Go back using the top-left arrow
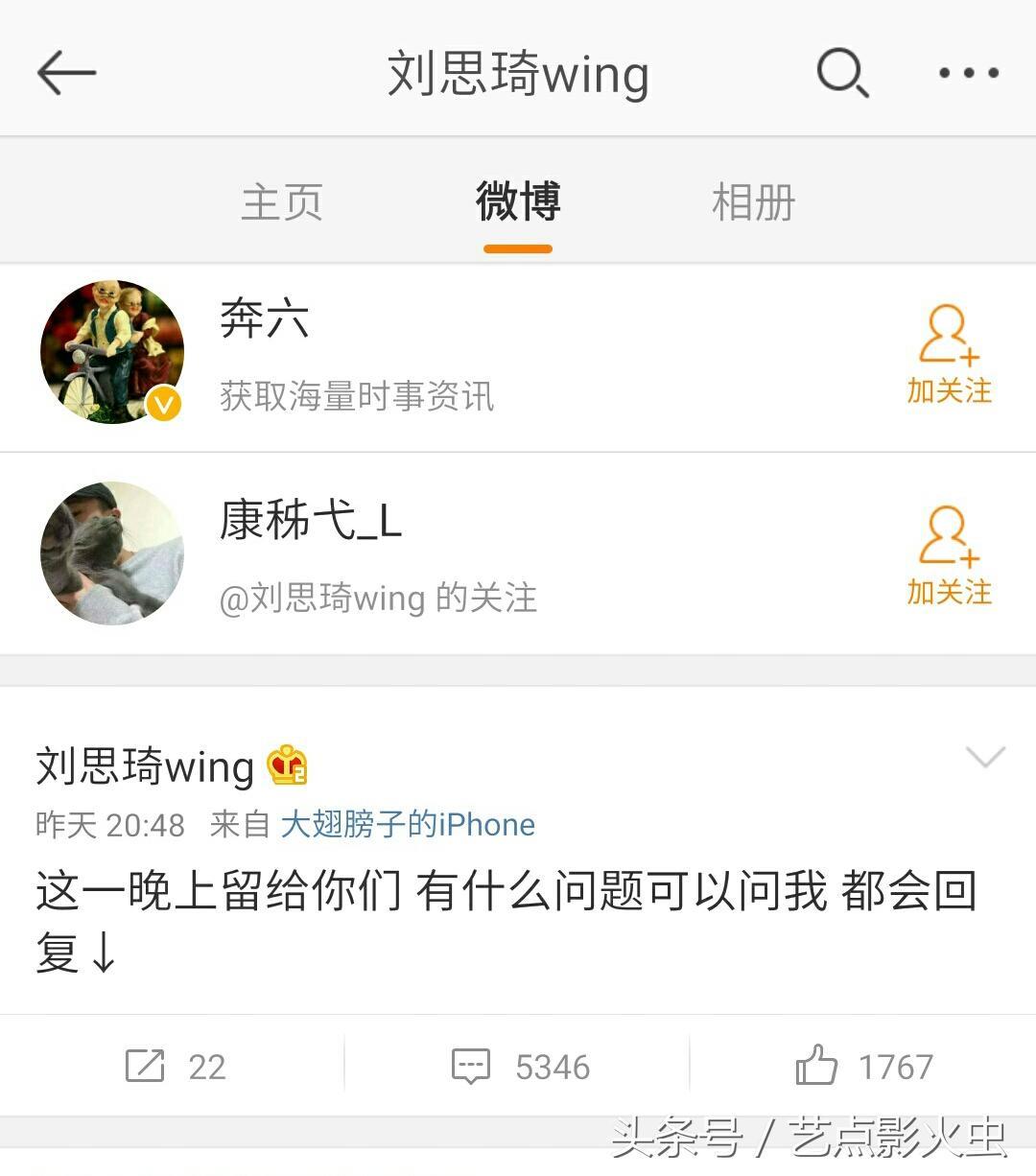 coord(66,73)
